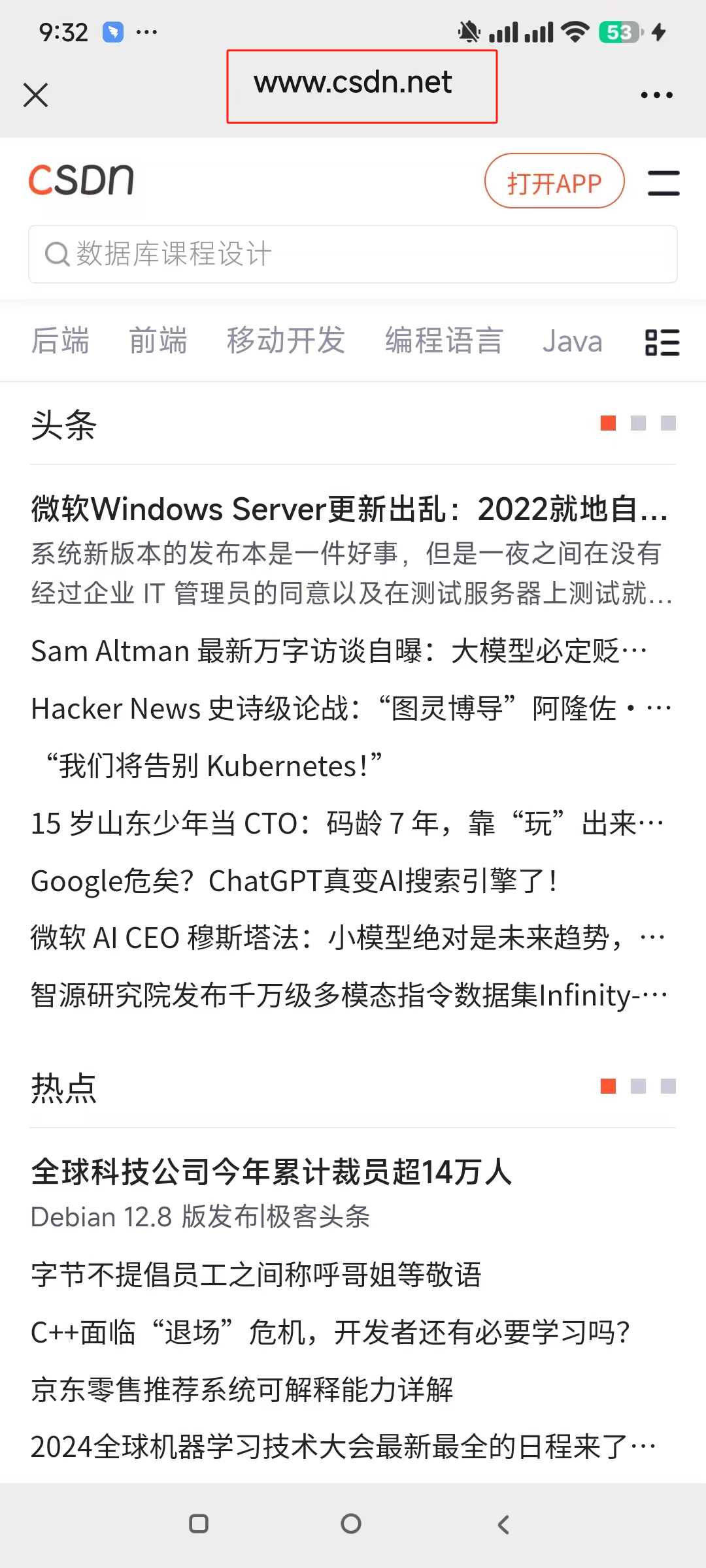706x1568 pixels.
Task: Tap the 数据库课程设计 search box
Action: (353, 254)
